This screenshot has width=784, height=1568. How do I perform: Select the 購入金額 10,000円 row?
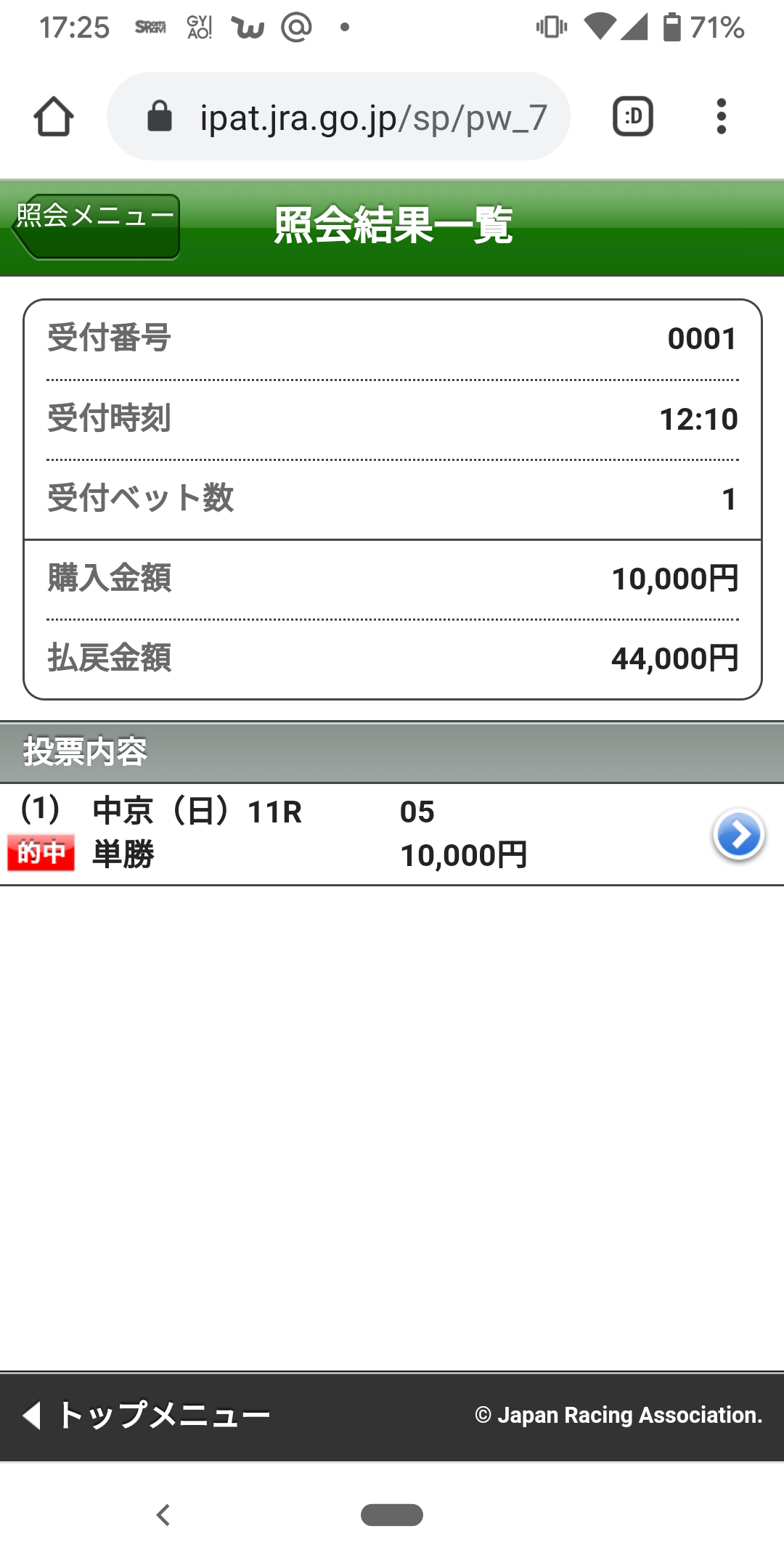point(392,578)
